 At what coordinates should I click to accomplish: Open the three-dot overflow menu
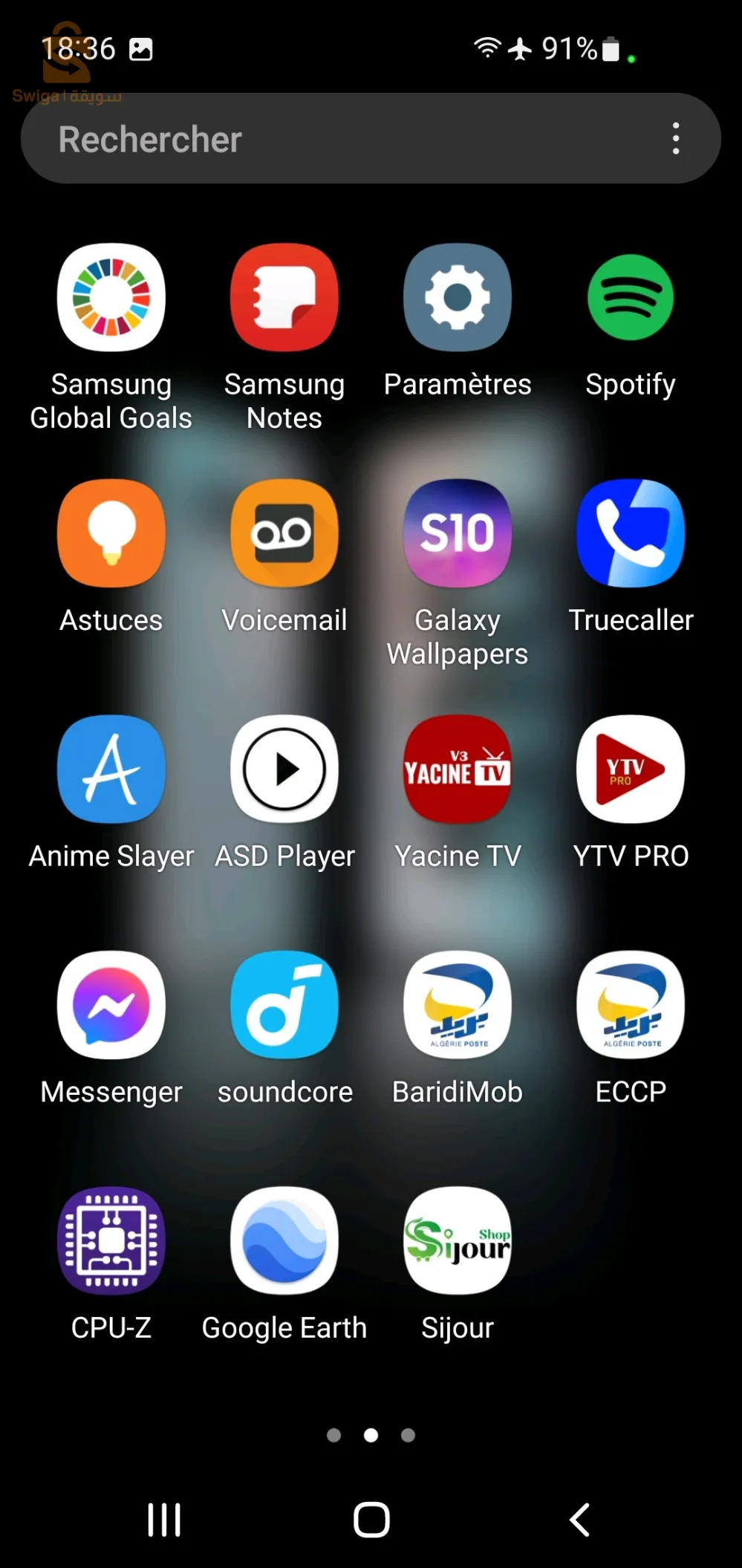675,139
